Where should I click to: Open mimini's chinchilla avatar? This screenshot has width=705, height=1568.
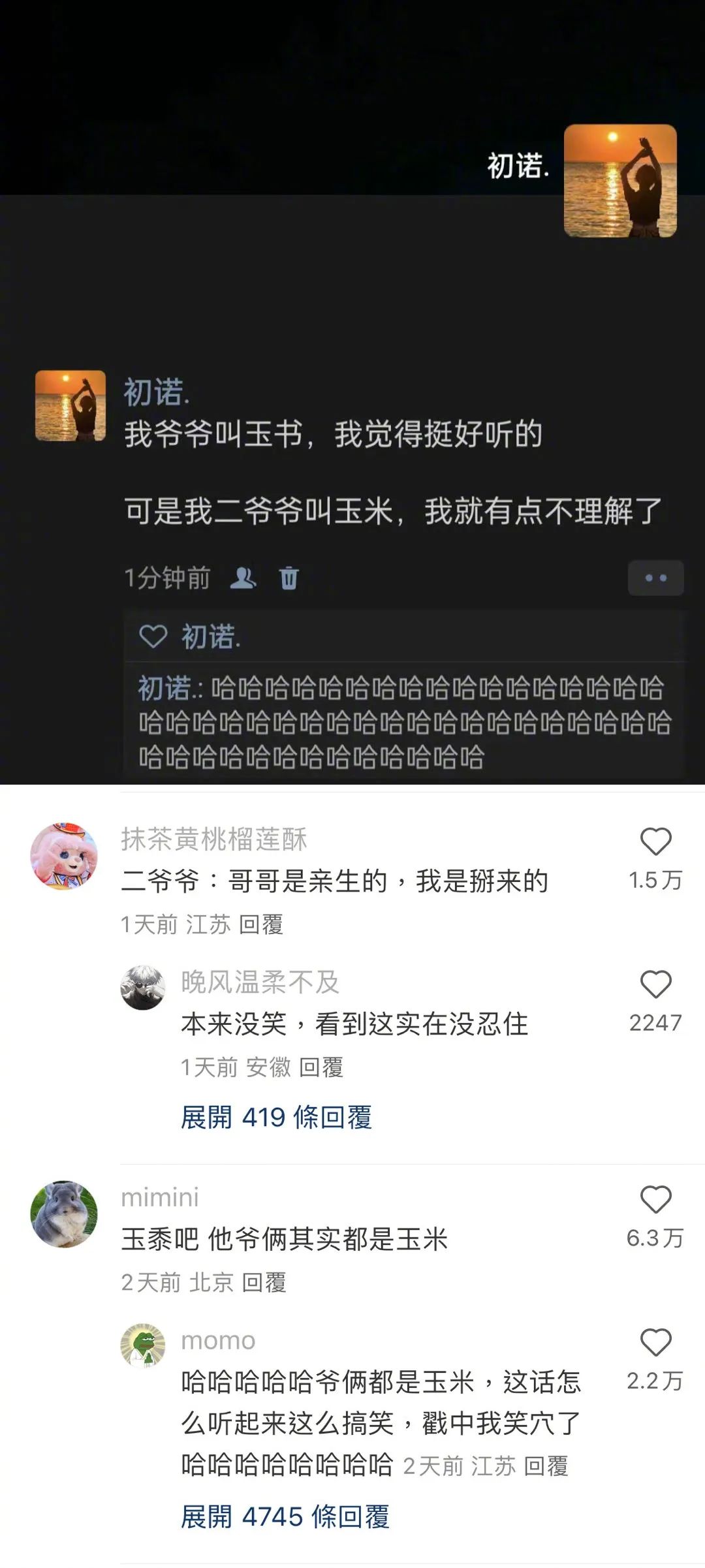pos(64,1214)
